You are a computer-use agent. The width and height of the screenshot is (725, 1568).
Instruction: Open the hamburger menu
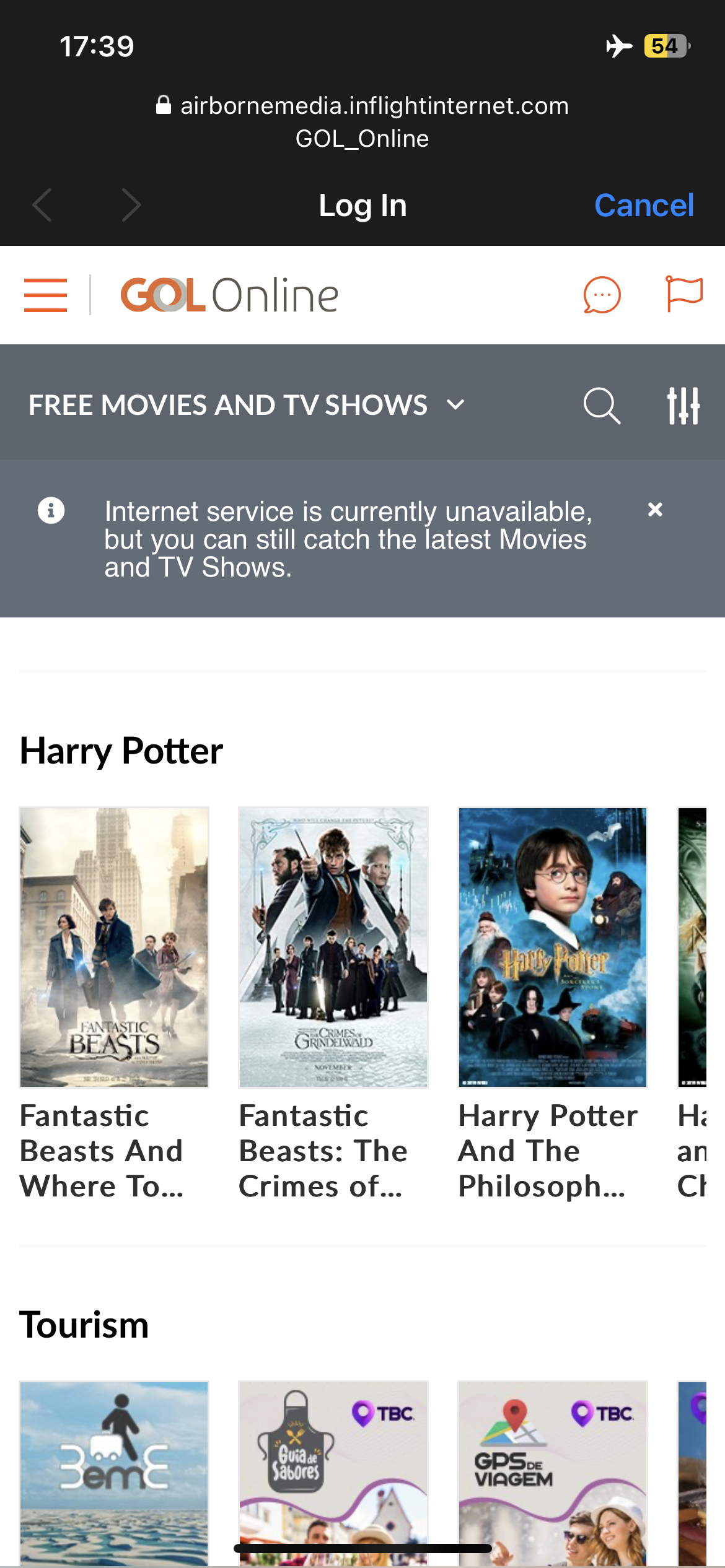coord(45,295)
